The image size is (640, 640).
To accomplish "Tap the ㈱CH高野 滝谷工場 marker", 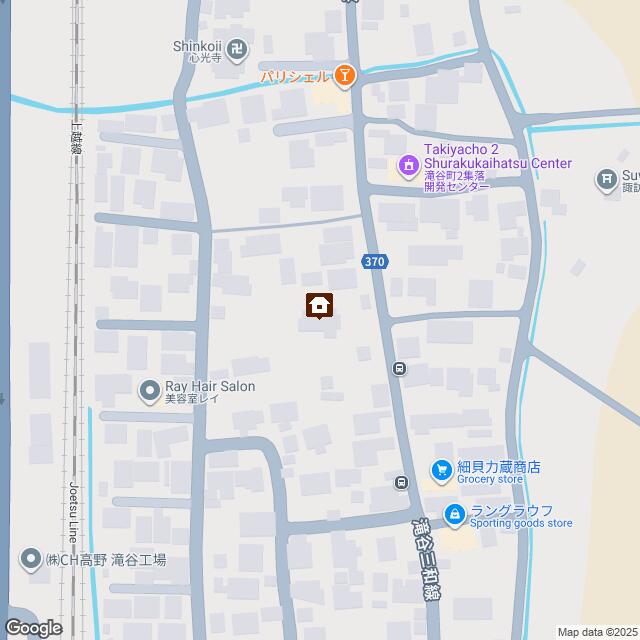I will pyautogui.click(x=31, y=560).
